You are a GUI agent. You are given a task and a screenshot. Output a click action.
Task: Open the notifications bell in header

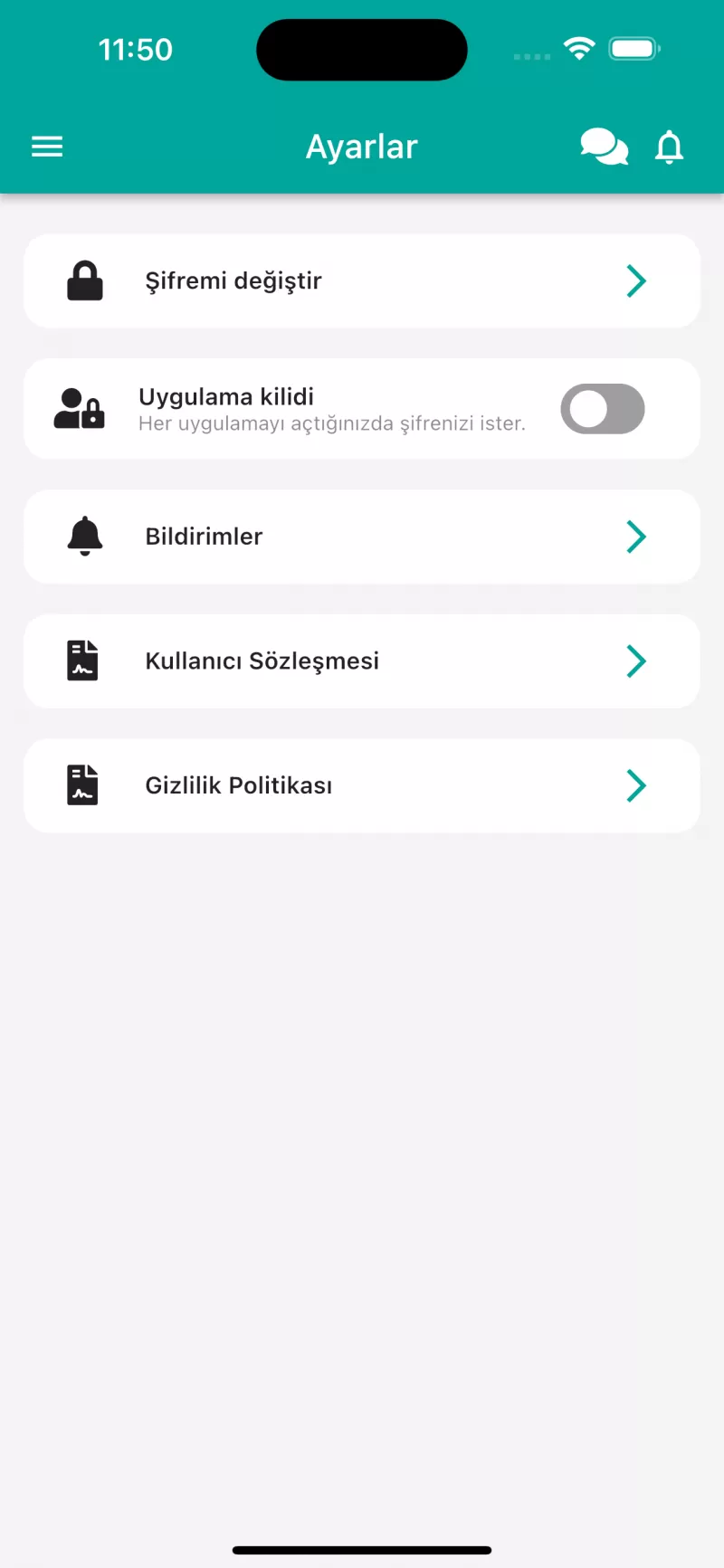[x=670, y=147]
